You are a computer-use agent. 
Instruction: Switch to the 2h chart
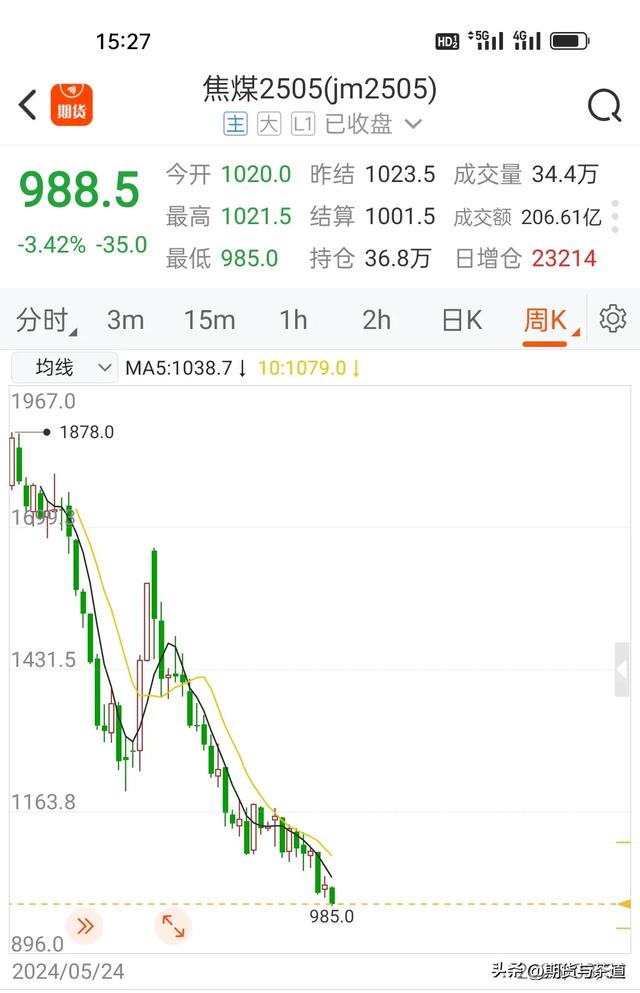pos(376,320)
